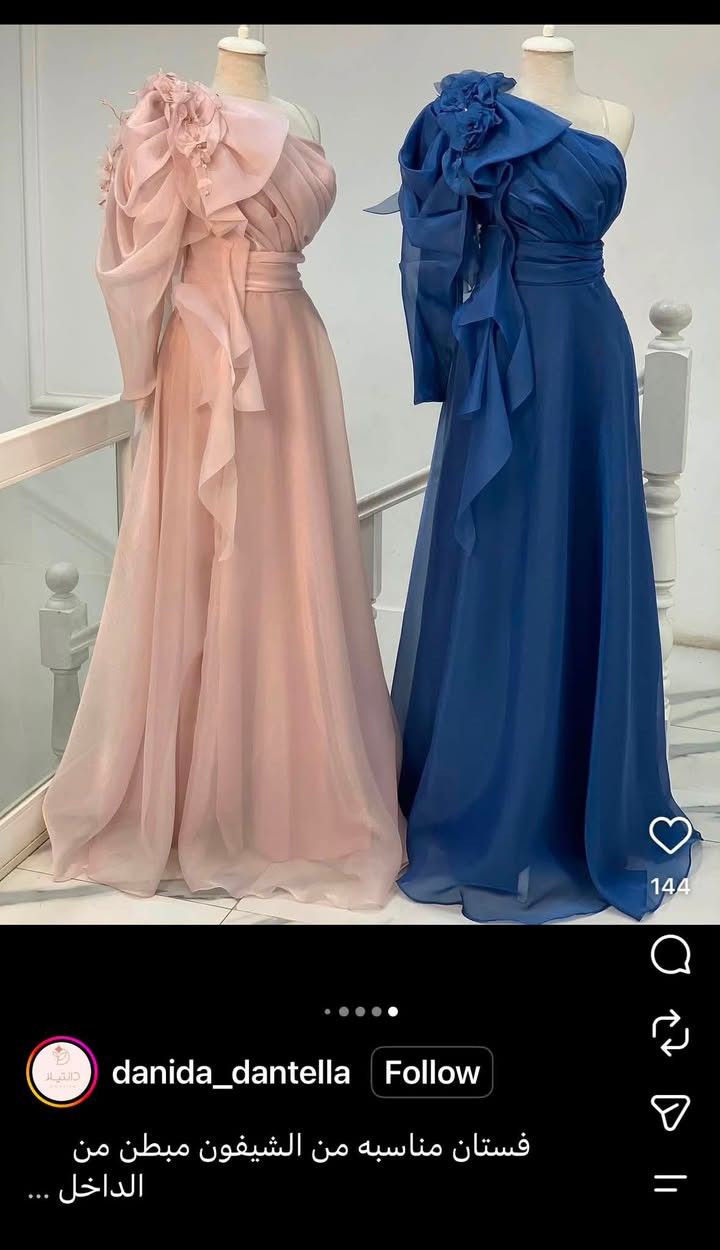The height and width of the screenshot is (1250, 720).
Task: Open comments on this post
Action: pyautogui.click(x=670, y=954)
